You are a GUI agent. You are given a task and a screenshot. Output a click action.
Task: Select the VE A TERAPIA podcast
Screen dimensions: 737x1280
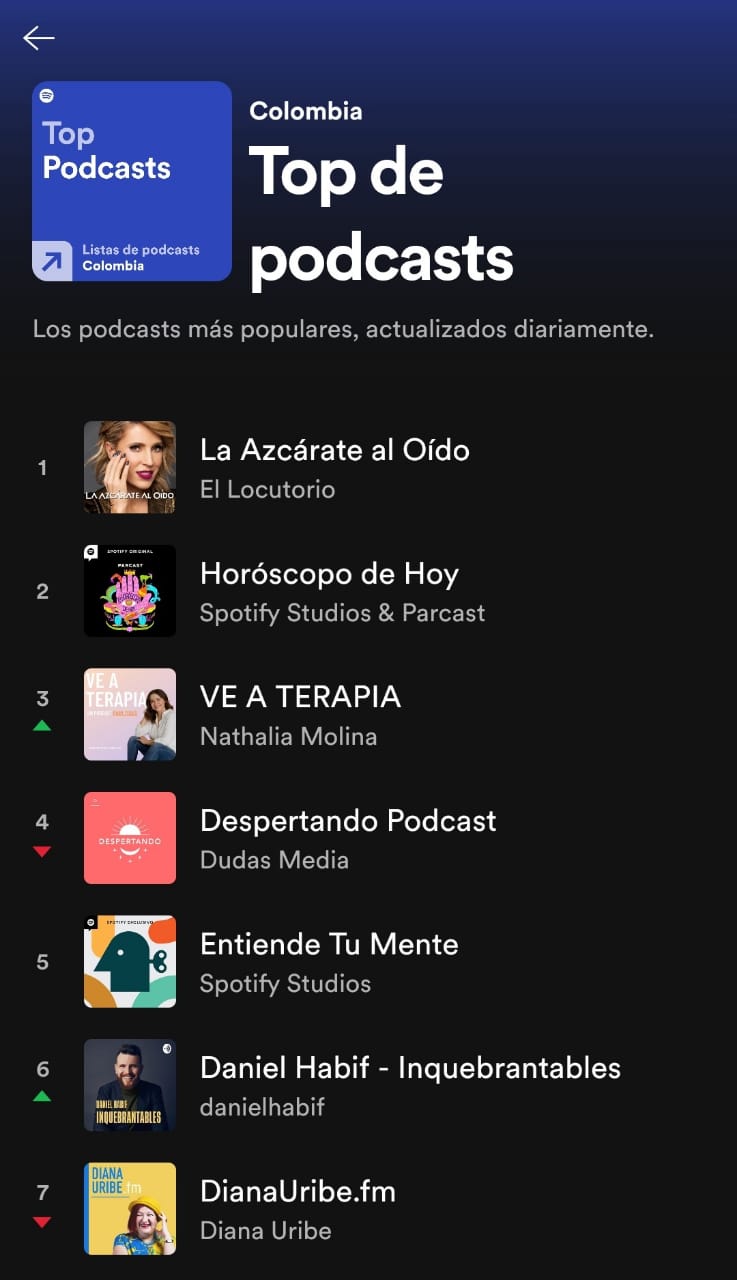click(x=300, y=715)
